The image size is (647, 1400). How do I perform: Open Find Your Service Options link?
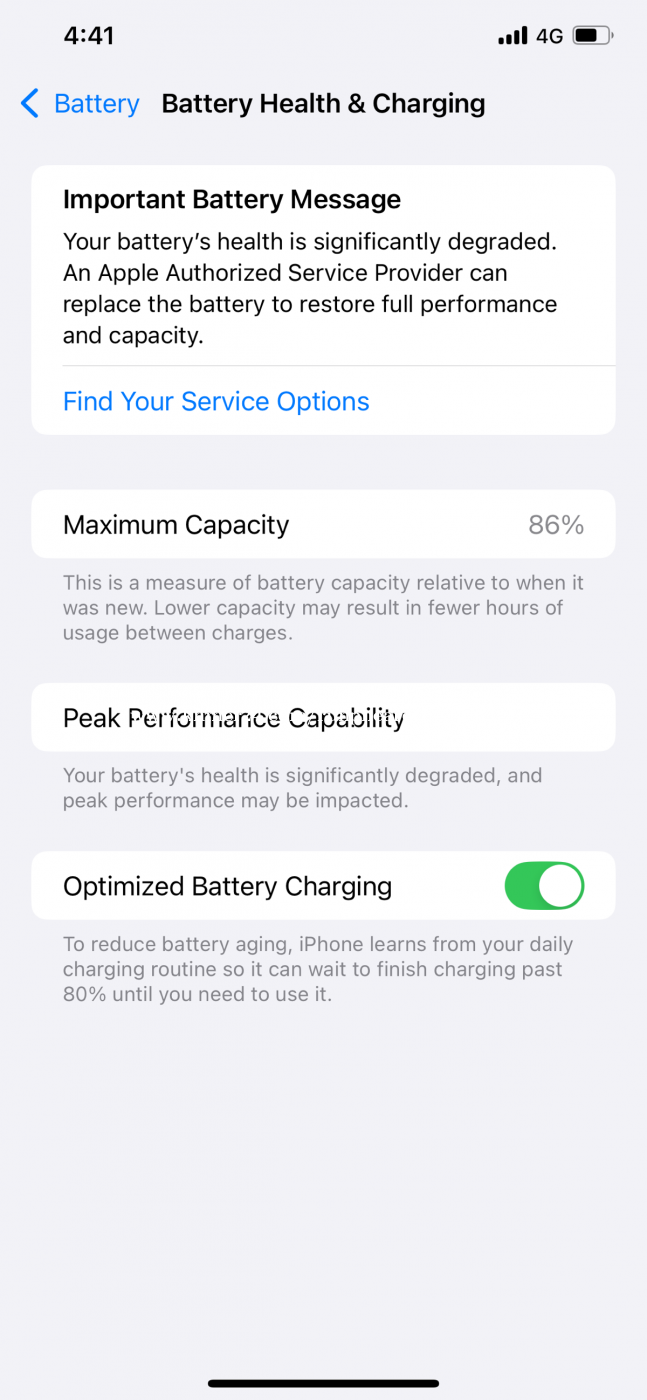tap(216, 402)
